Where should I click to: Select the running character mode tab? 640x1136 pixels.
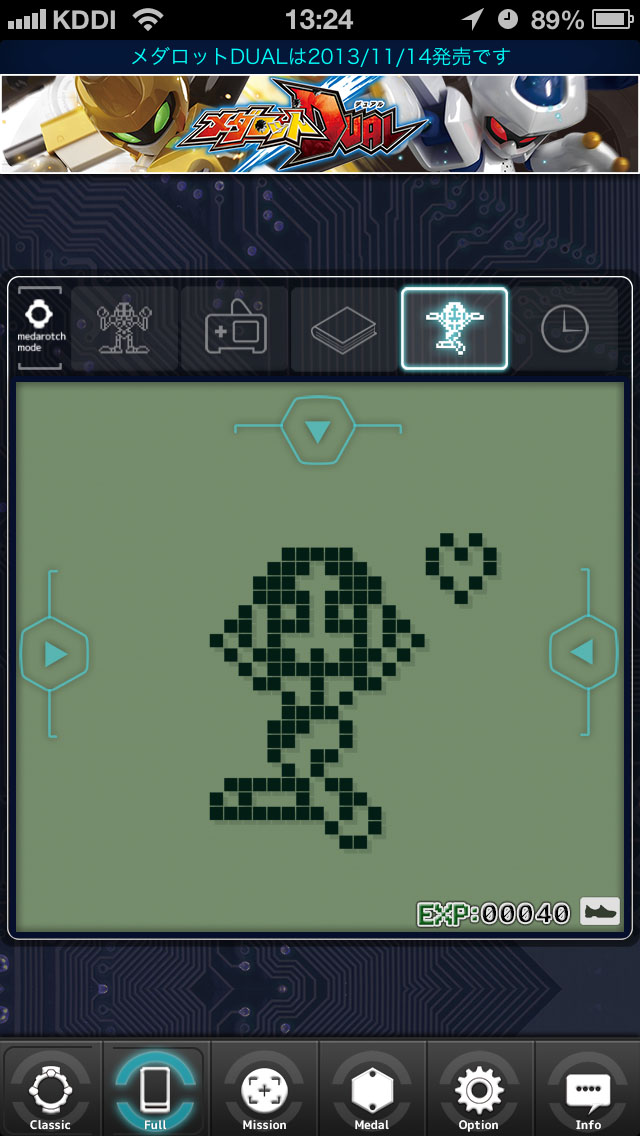pos(454,328)
